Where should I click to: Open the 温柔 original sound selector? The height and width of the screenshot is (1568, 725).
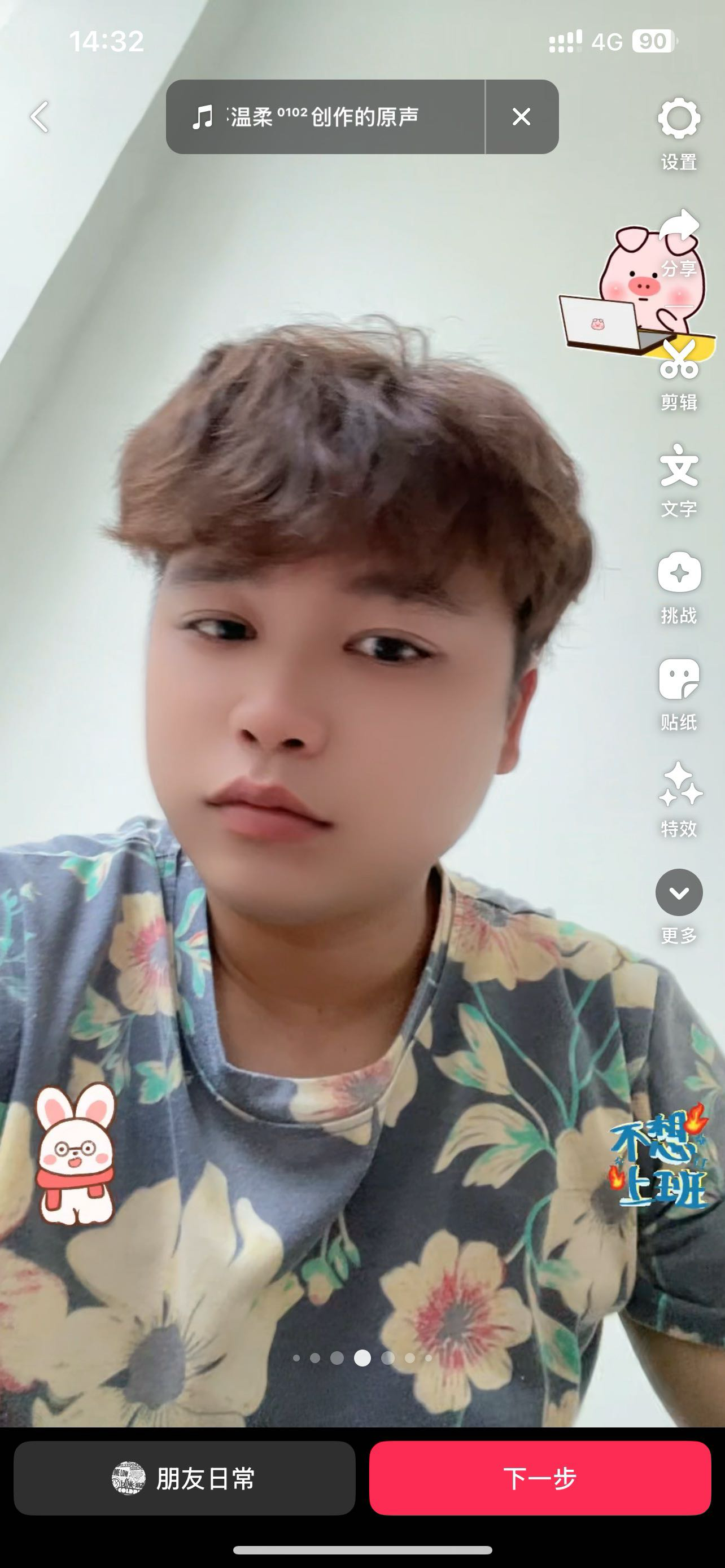(x=325, y=117)
